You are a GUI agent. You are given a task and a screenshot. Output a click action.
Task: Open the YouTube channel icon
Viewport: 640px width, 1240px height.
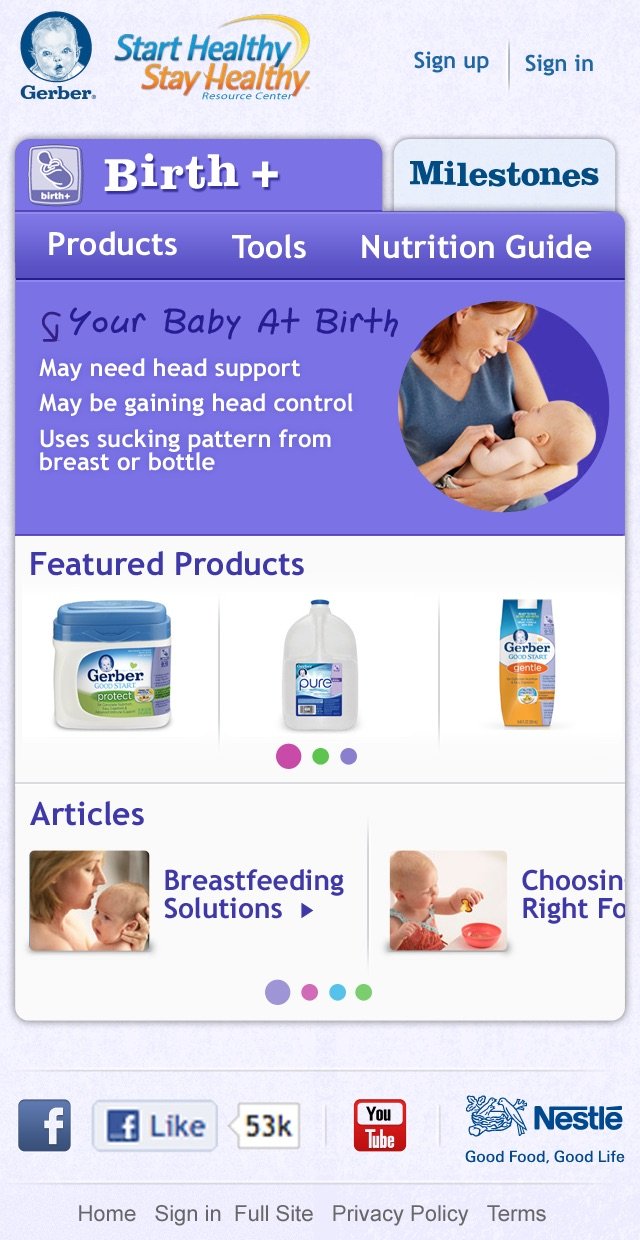tap(380, 1126)
